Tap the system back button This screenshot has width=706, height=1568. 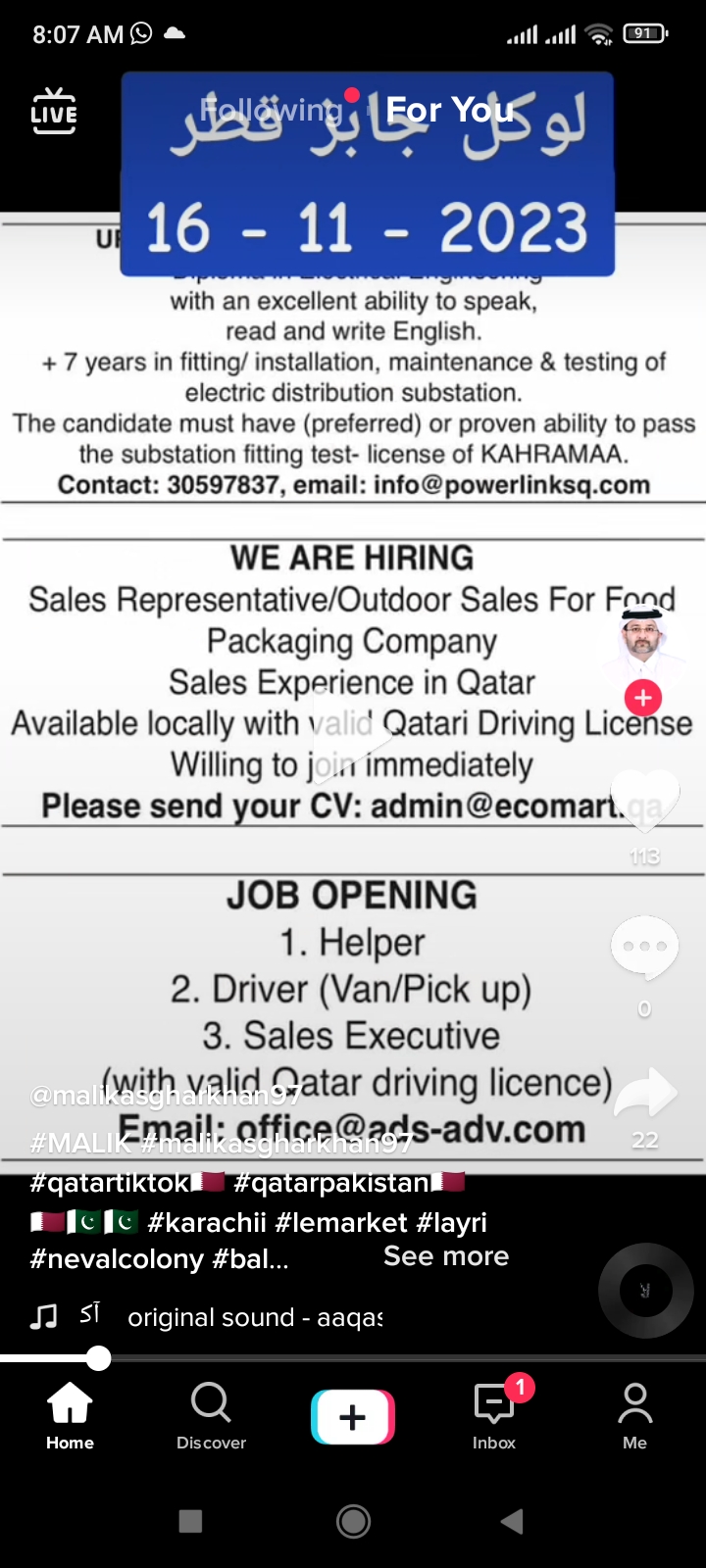coord(512,1521)
